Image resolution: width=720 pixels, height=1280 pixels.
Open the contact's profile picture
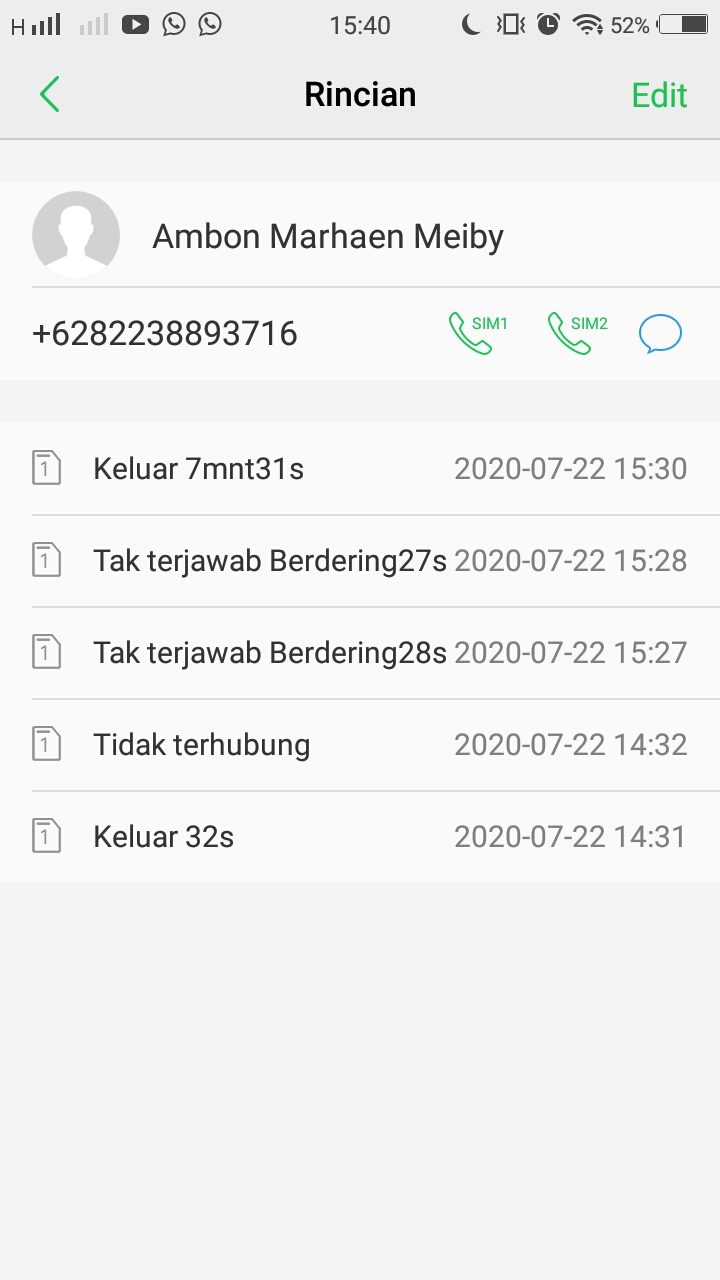(76, 235)
